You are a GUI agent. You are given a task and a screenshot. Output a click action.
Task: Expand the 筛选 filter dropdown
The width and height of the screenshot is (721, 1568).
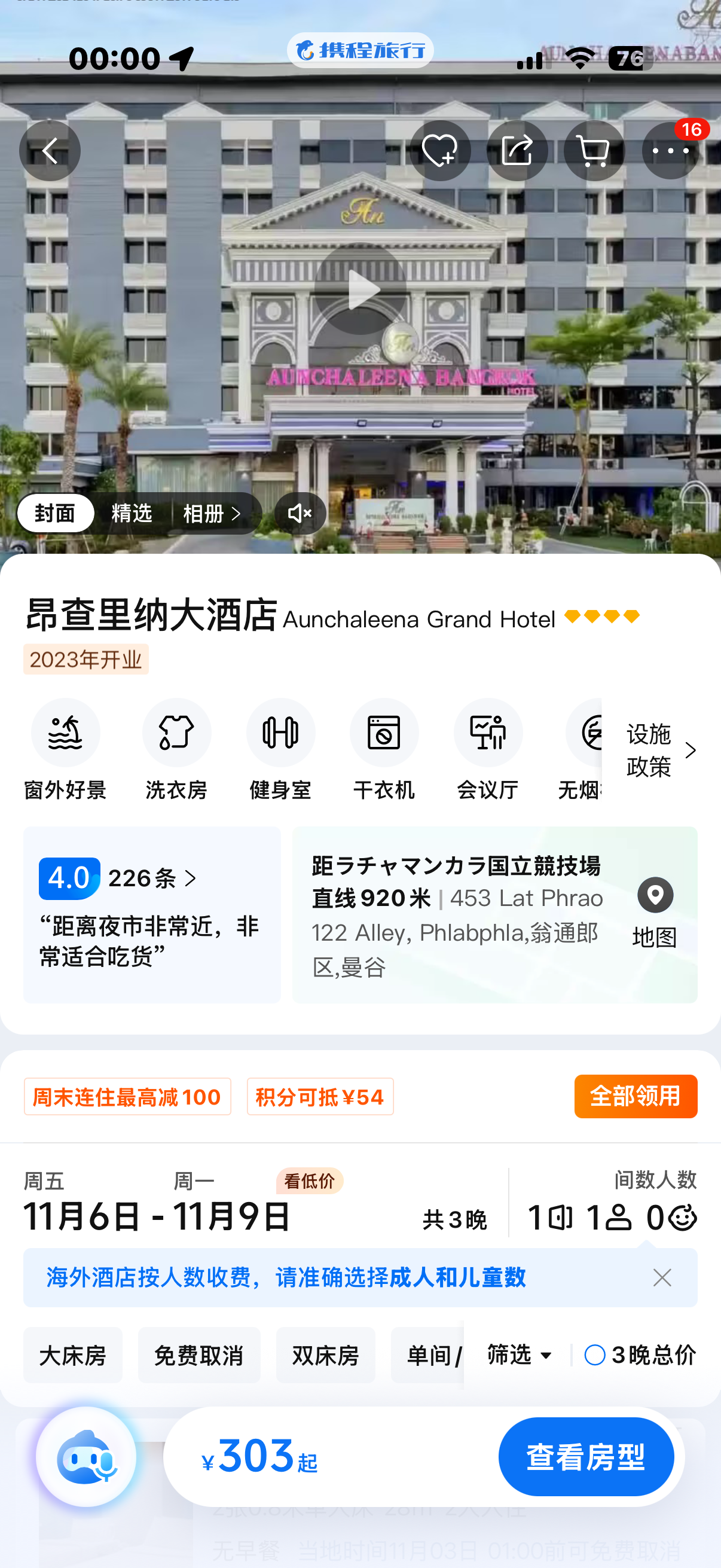[520, 1355]
